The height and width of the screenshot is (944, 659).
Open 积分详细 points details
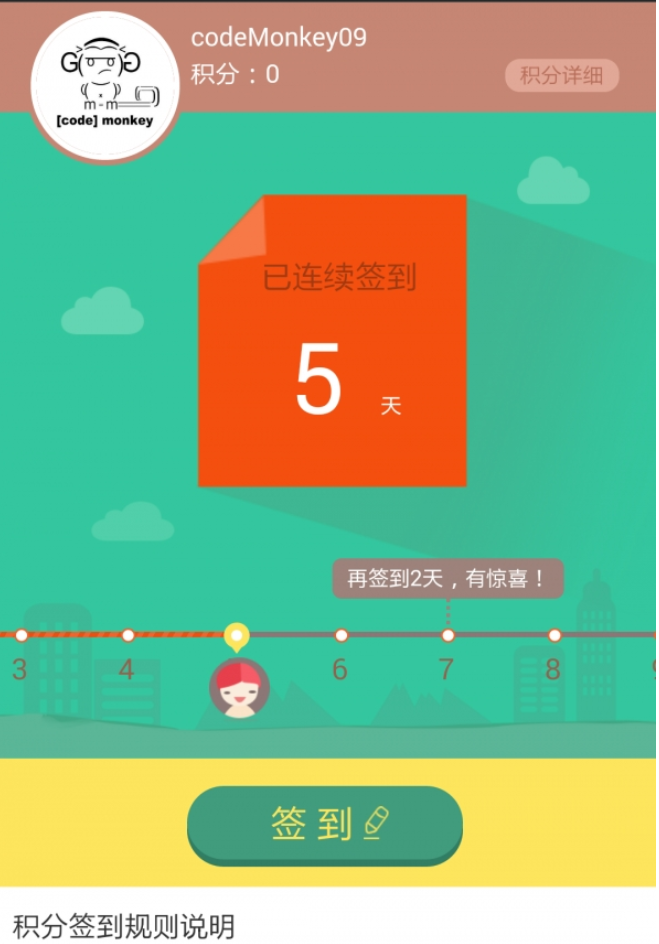561,76
